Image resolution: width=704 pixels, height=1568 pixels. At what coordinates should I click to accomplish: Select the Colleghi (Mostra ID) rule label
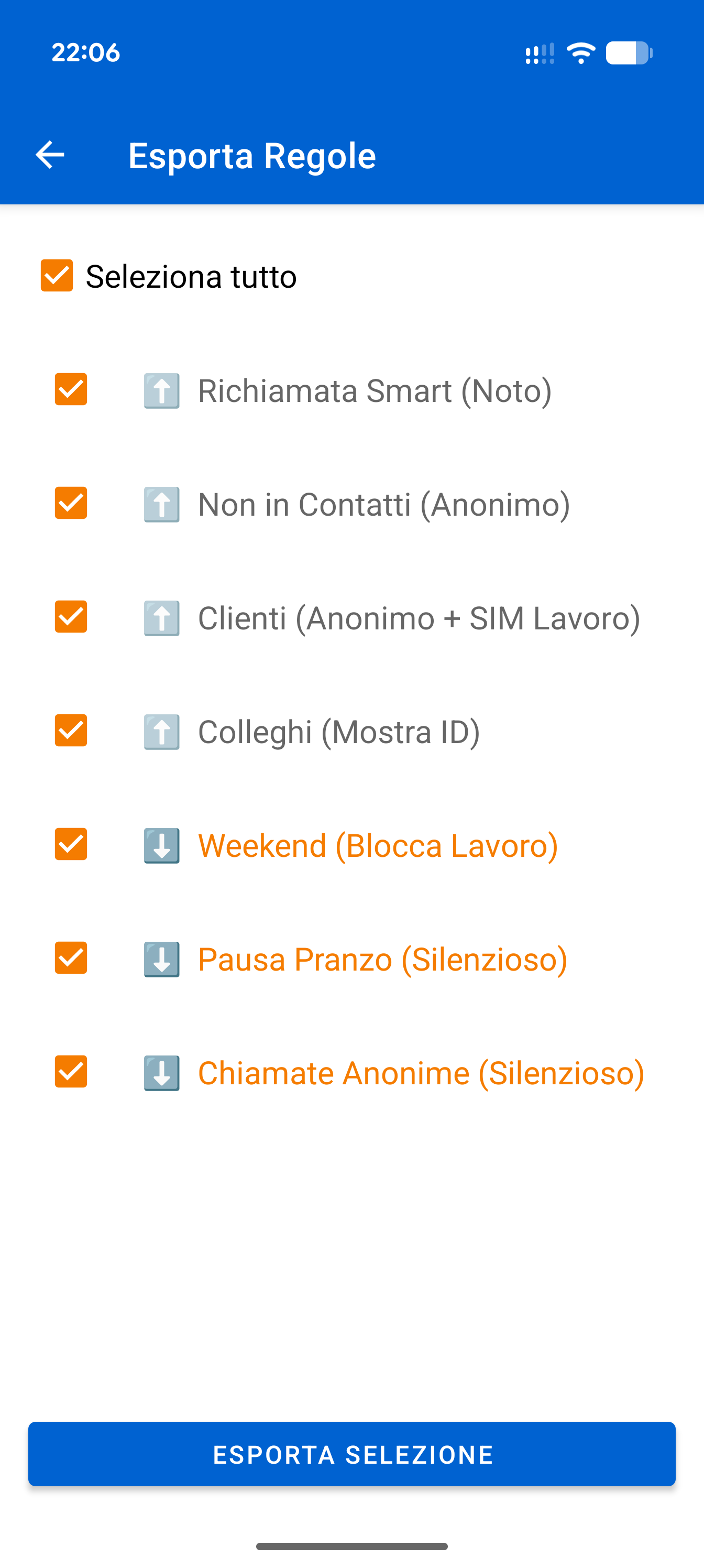click(x=339, y=732)
